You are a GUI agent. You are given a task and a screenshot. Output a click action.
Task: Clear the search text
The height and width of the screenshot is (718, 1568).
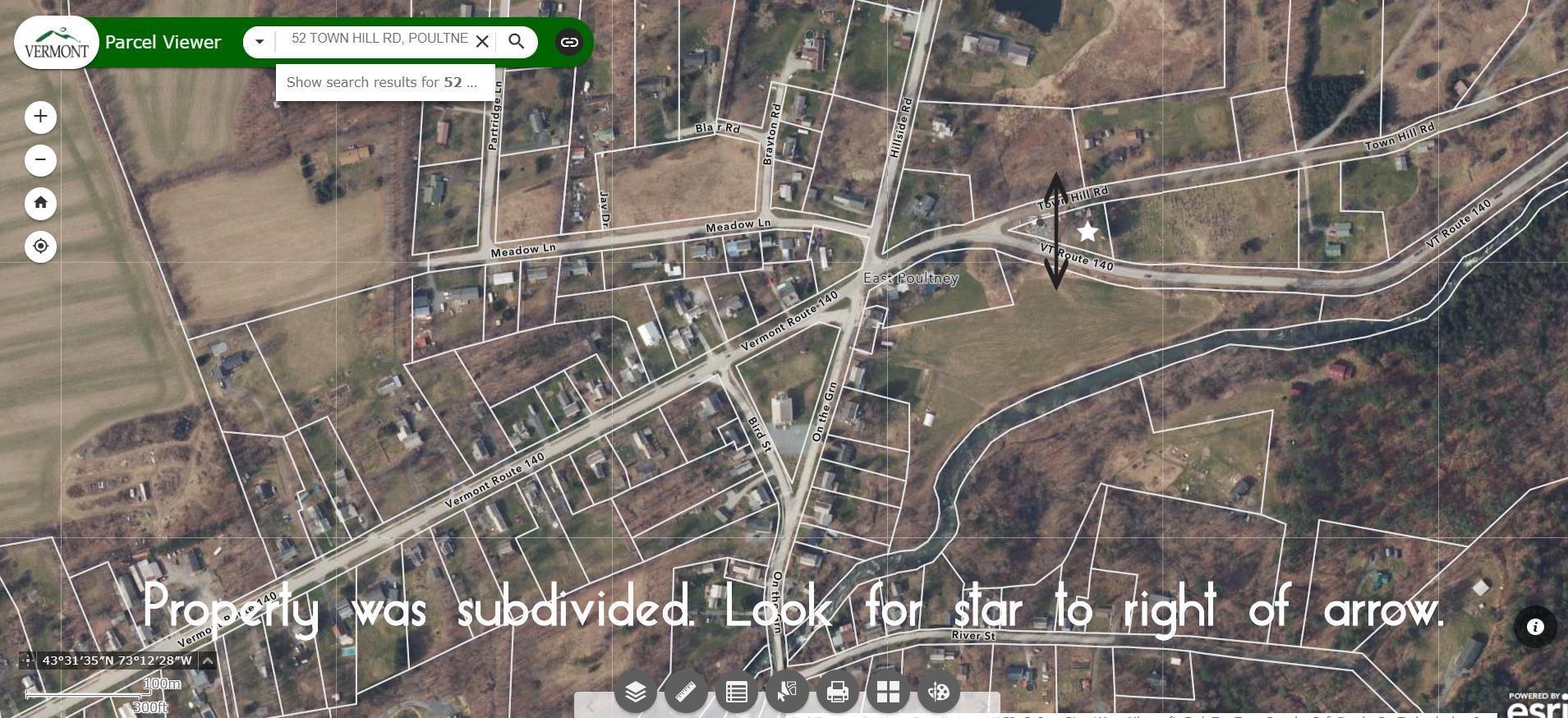coord(482,42)
